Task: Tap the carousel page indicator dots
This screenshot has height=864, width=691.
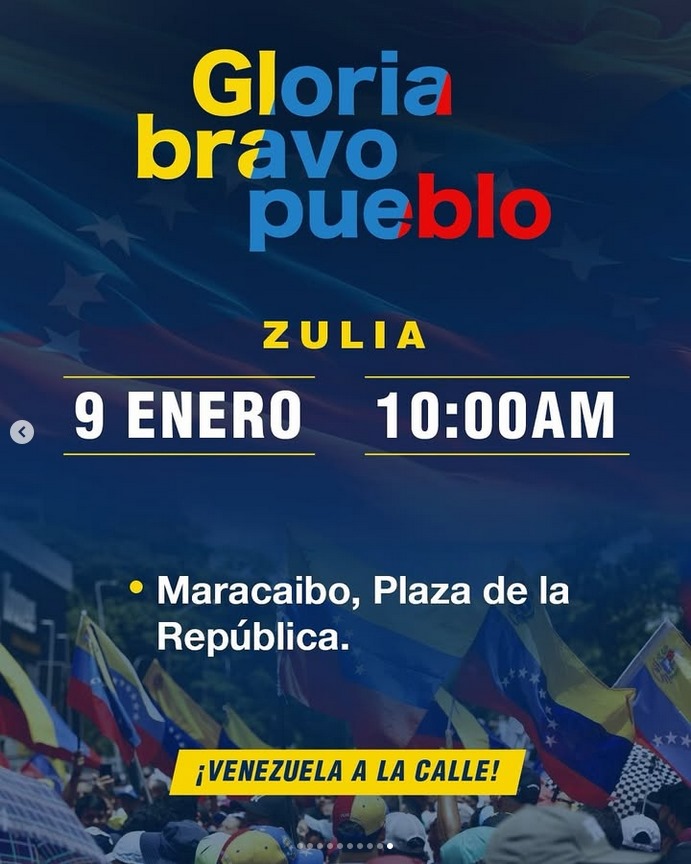Action: tap(345, 846)
